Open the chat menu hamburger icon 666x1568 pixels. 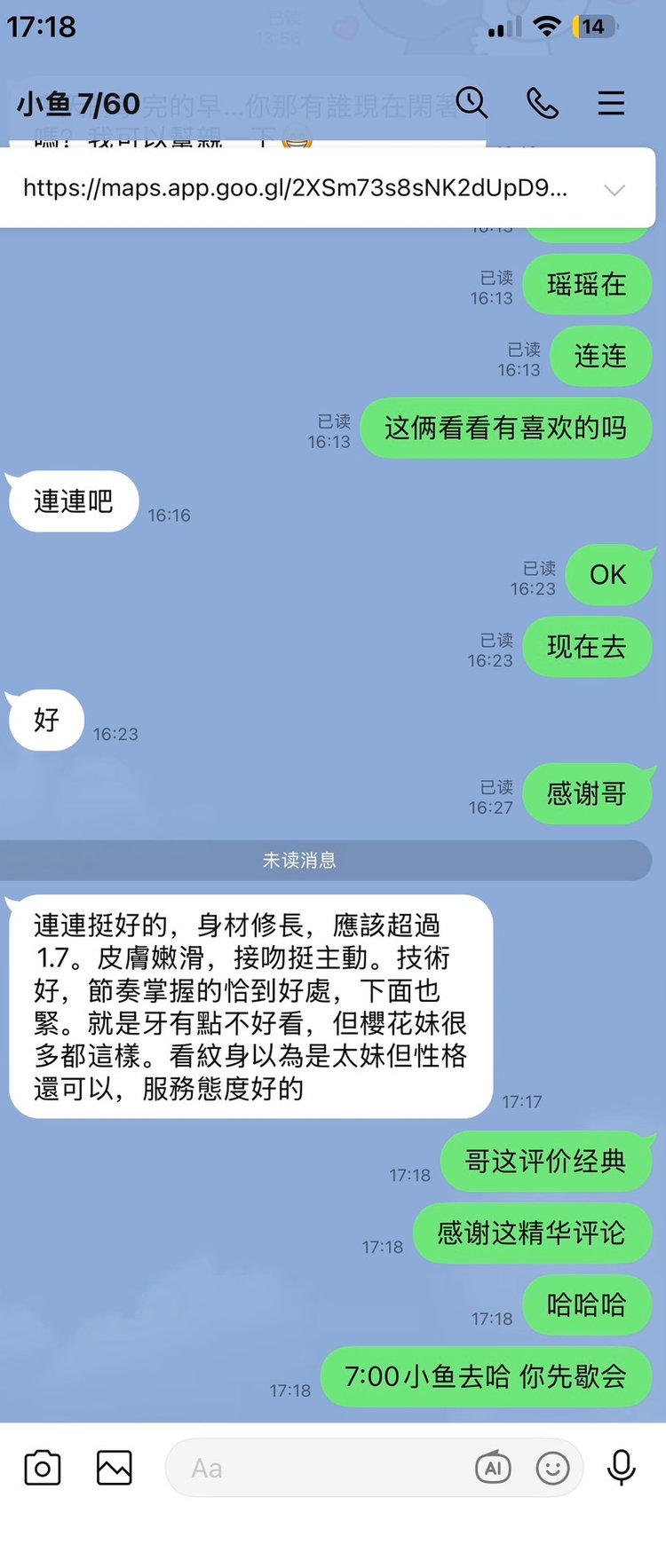point(611,104)
